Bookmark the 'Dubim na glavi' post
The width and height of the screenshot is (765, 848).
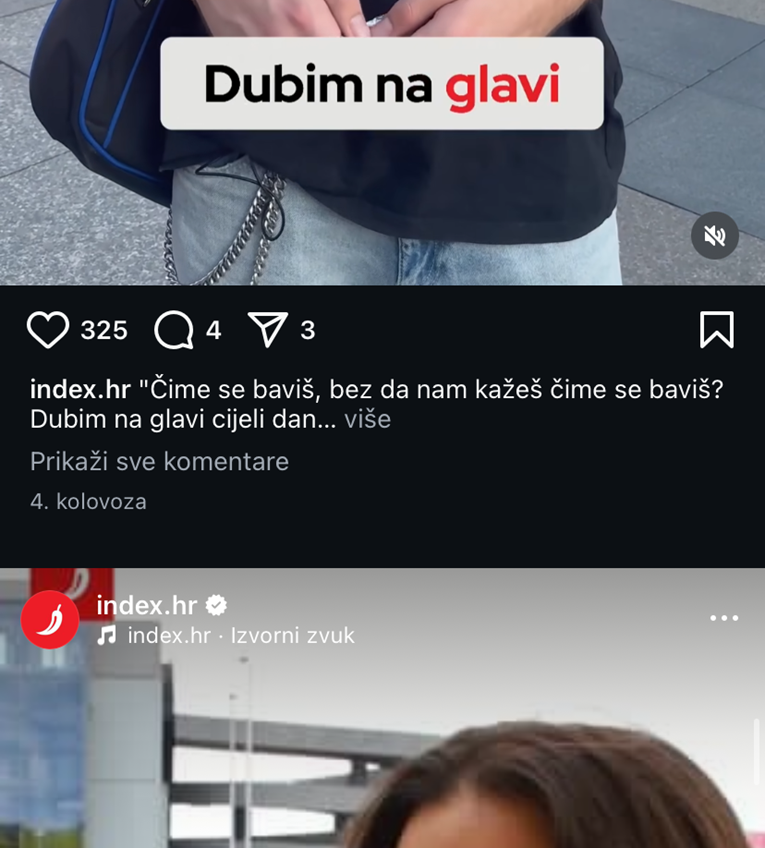[716, 330]
